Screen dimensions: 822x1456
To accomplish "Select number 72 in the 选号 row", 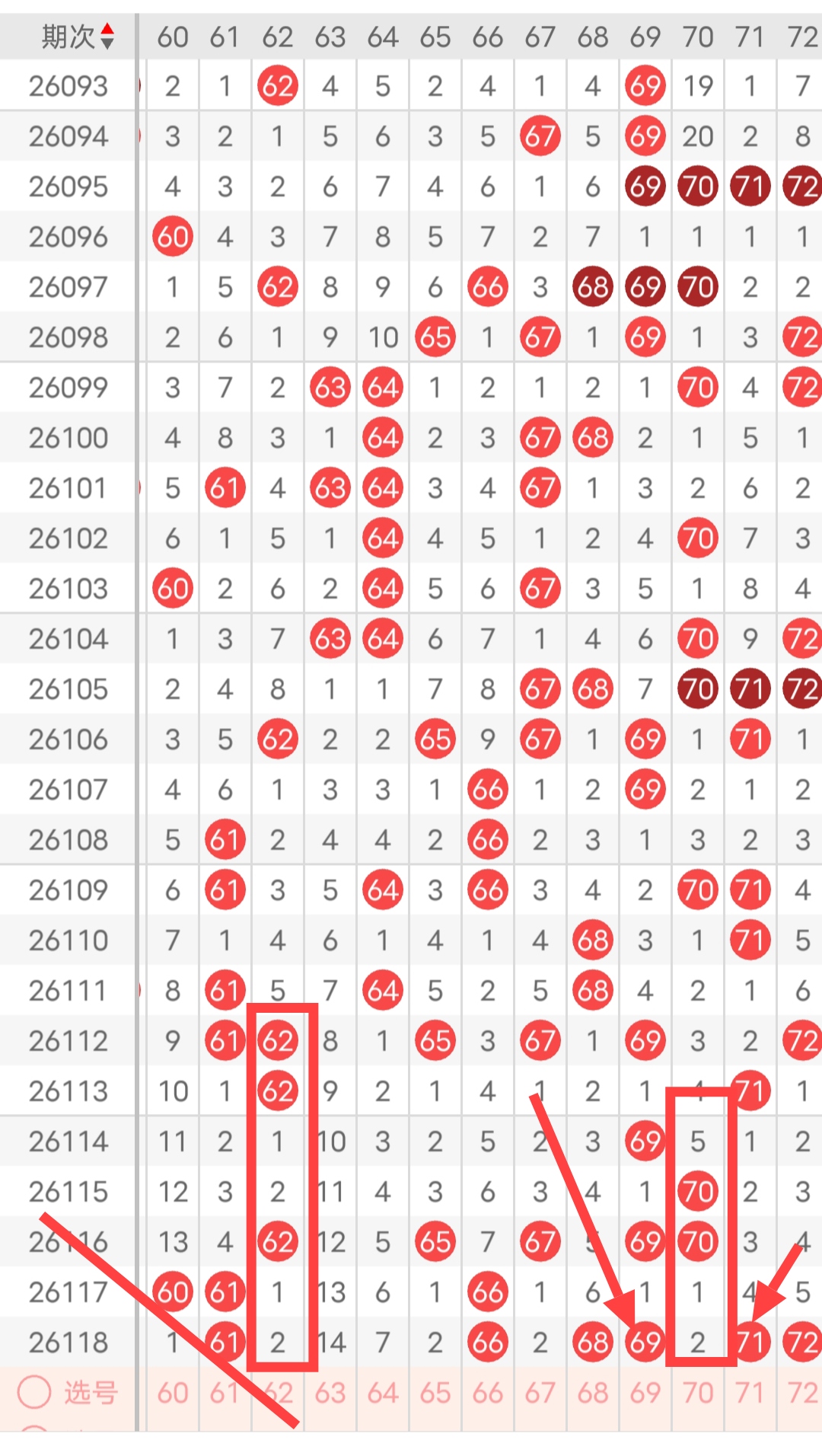I will coord(803,1393).
